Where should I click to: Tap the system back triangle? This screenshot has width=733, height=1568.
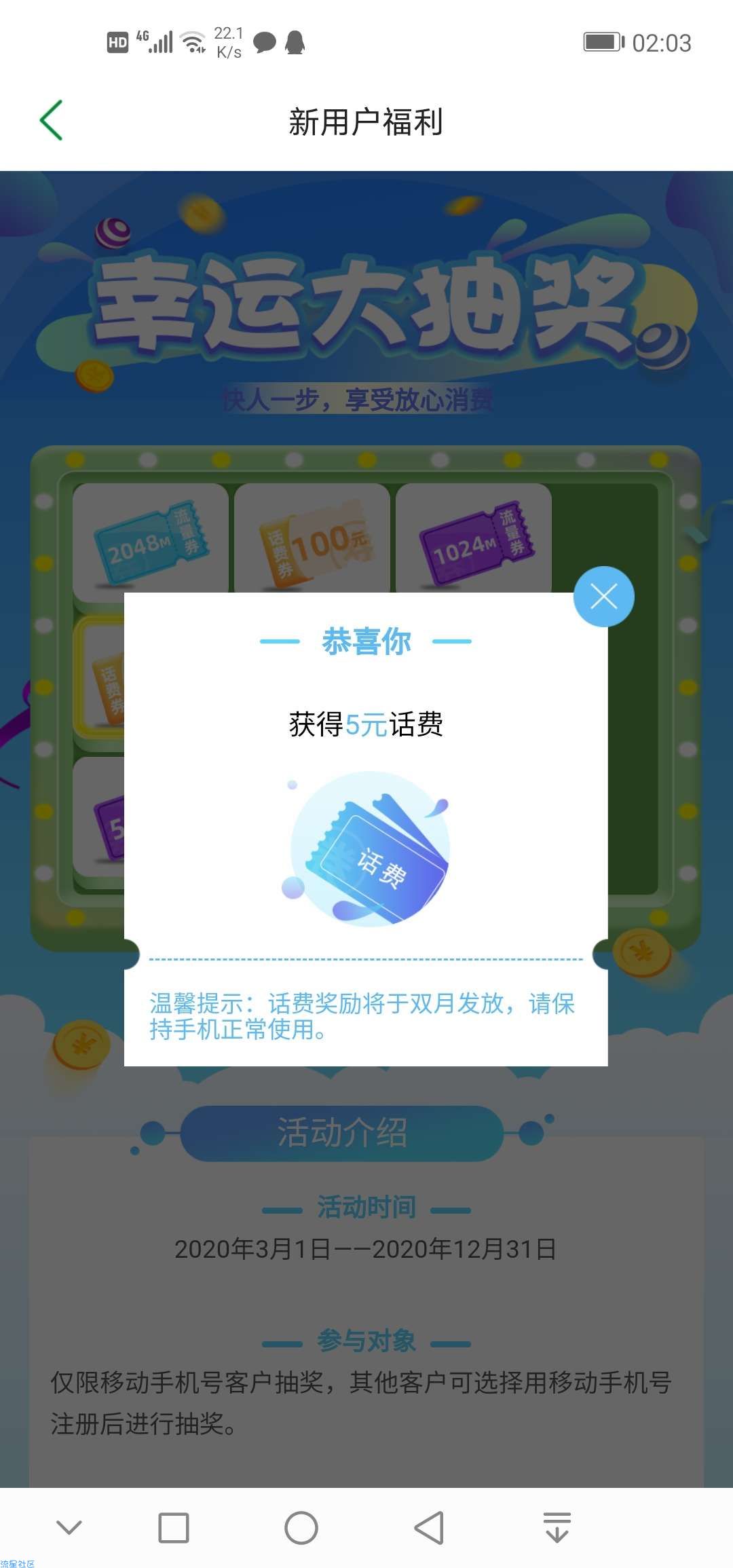tap(429, 1528)
